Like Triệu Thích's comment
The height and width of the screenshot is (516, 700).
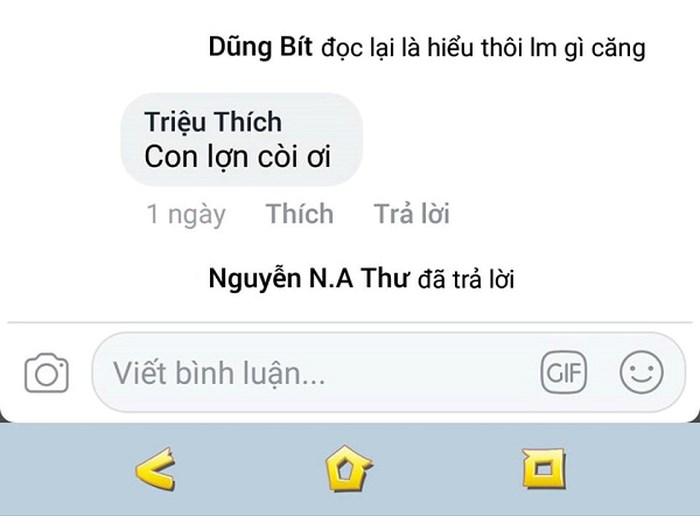[x=299, y=214]
